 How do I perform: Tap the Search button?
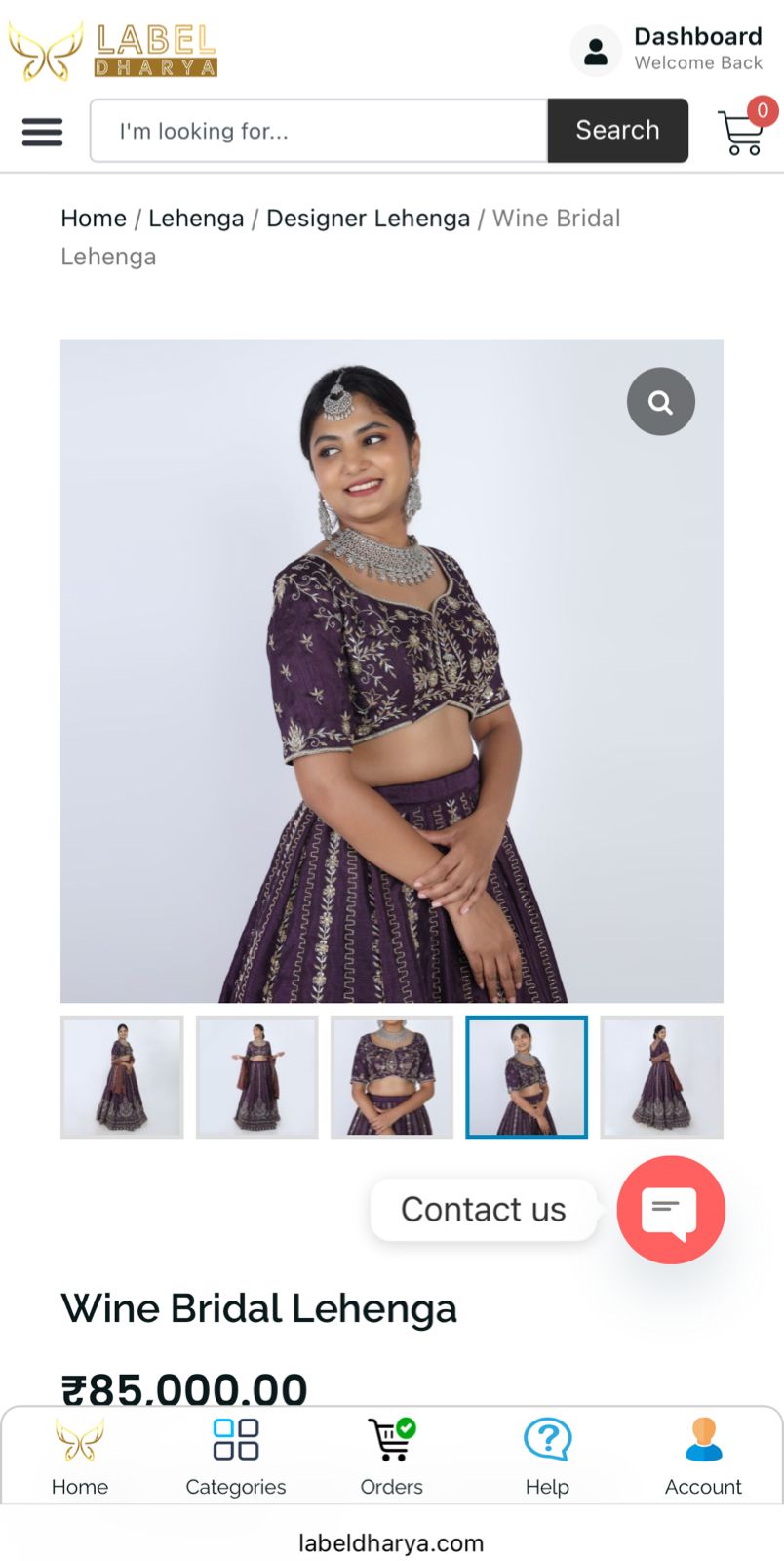(617, 131)
